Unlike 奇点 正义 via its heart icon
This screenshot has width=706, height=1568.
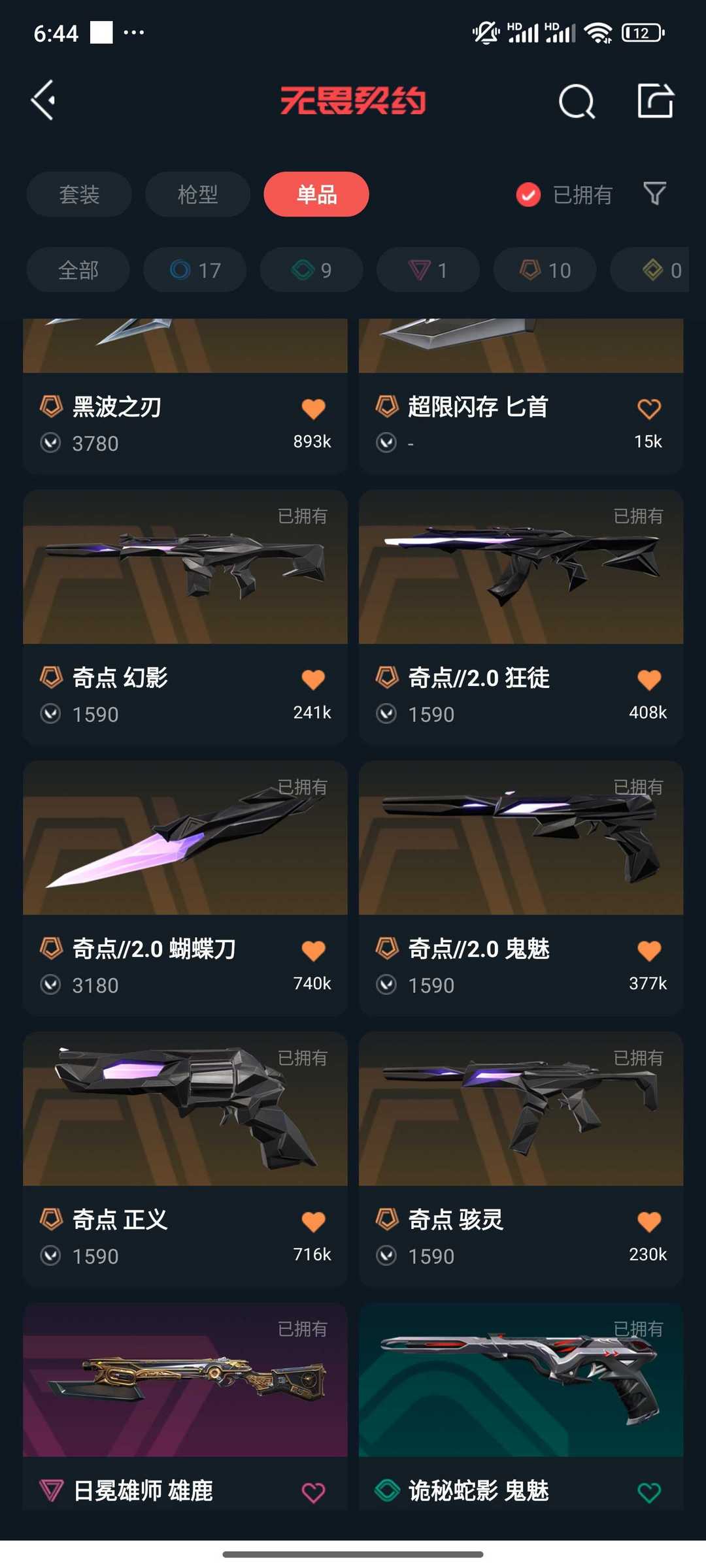tap(313, 1221)
